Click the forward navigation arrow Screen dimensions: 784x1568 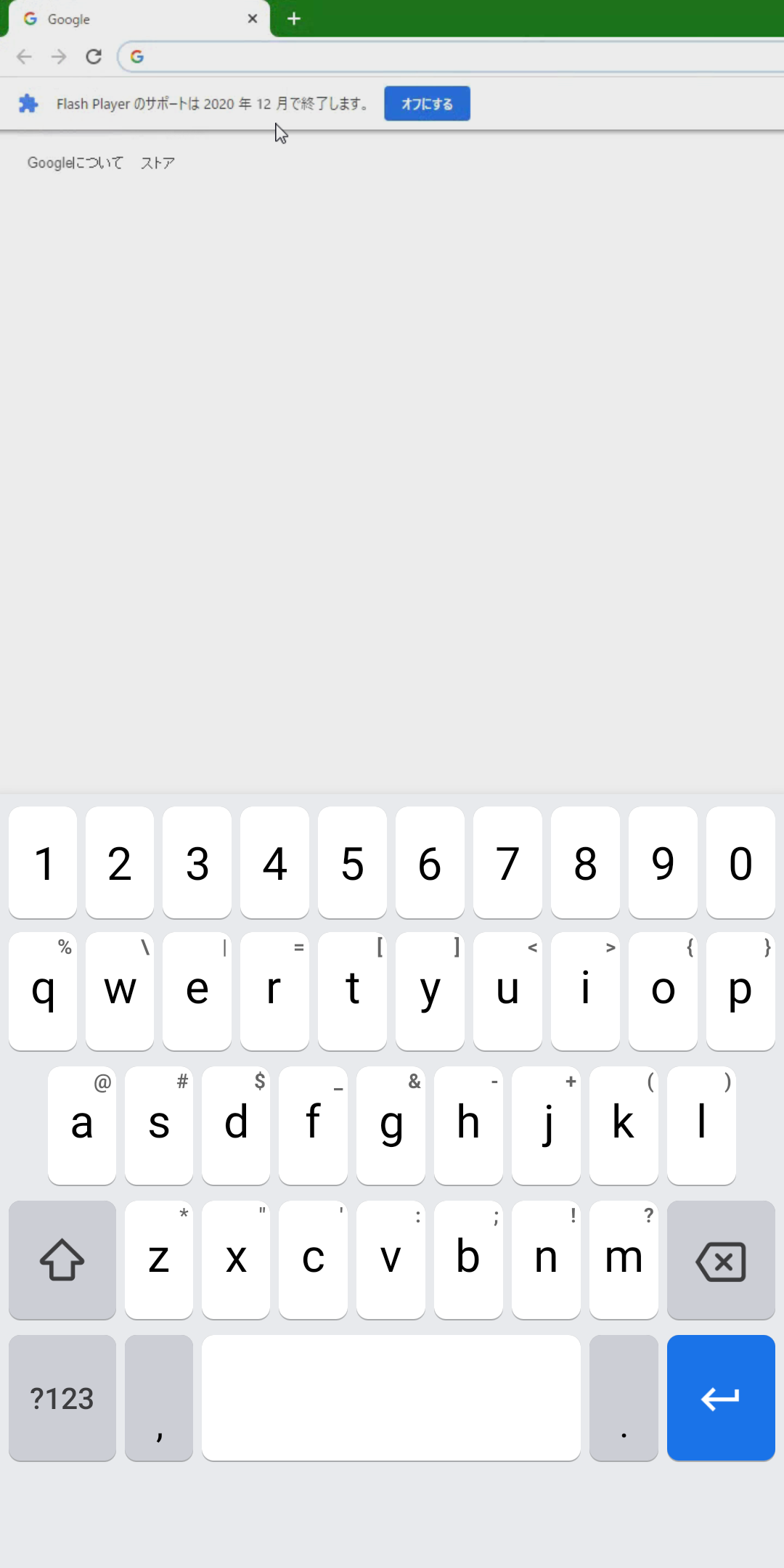[x=59, y=57]
